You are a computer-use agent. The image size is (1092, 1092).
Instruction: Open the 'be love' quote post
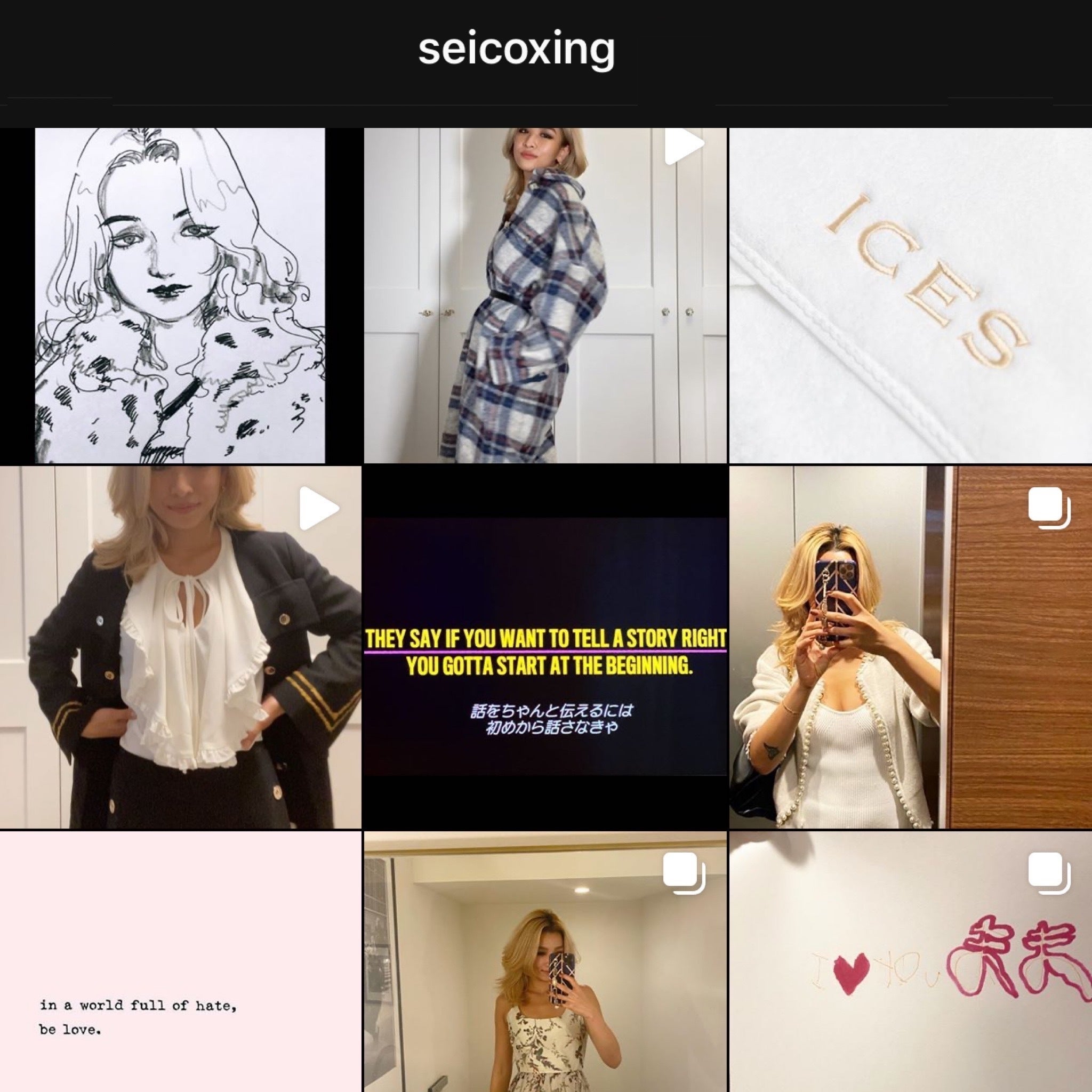pyautogui.click(x=180, y=961)
